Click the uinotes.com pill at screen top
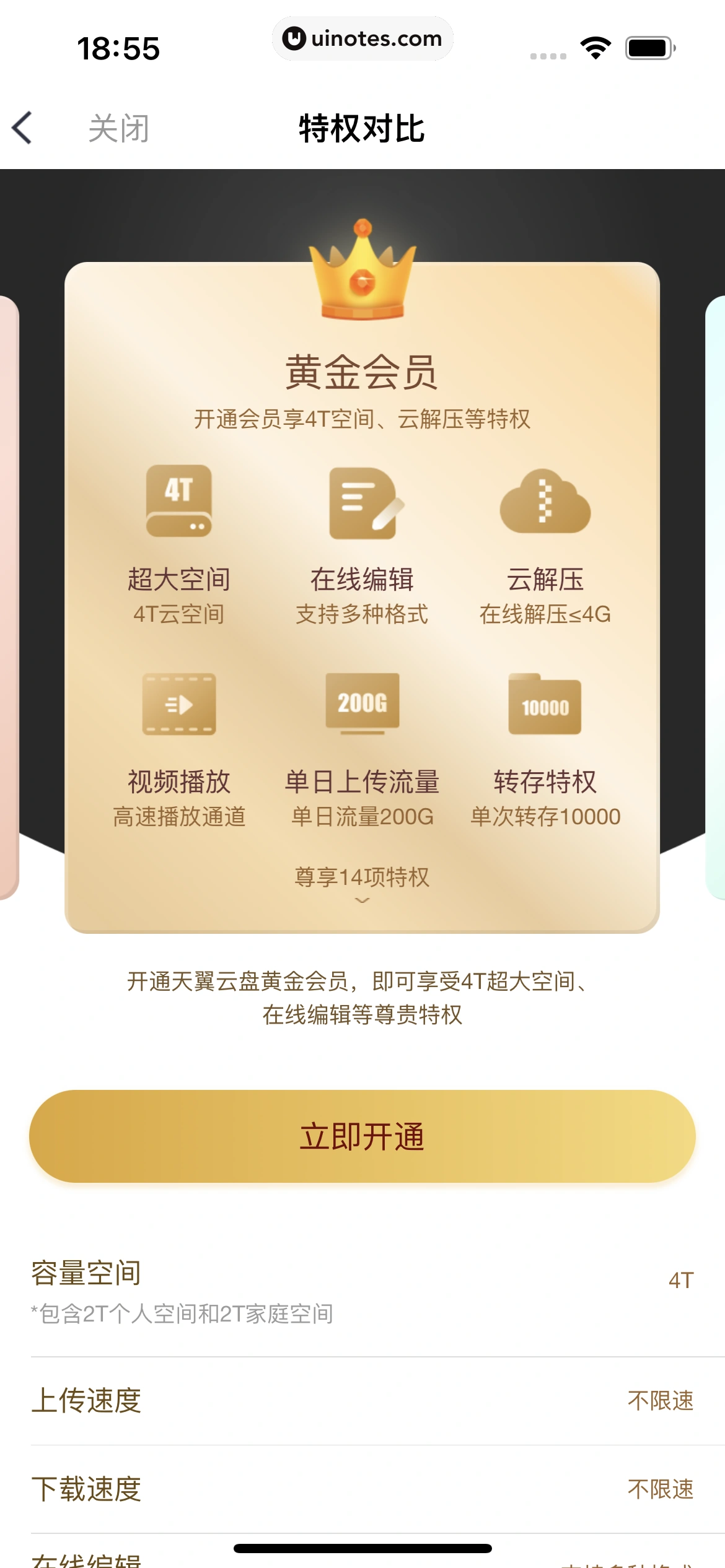Screen dimensions: 725x1568 tap(362, 38)
